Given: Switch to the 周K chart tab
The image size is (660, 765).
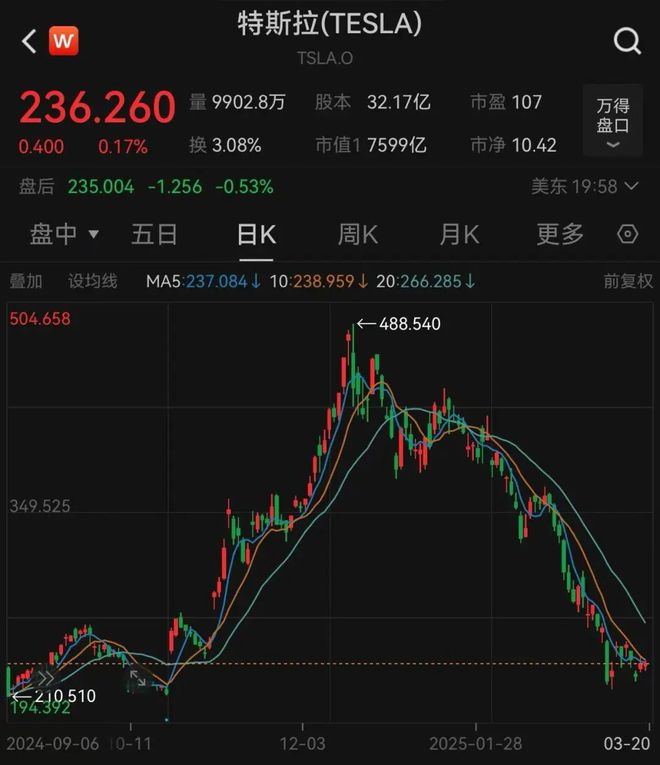Looking at the screenshot, I should tap(357, 235).
